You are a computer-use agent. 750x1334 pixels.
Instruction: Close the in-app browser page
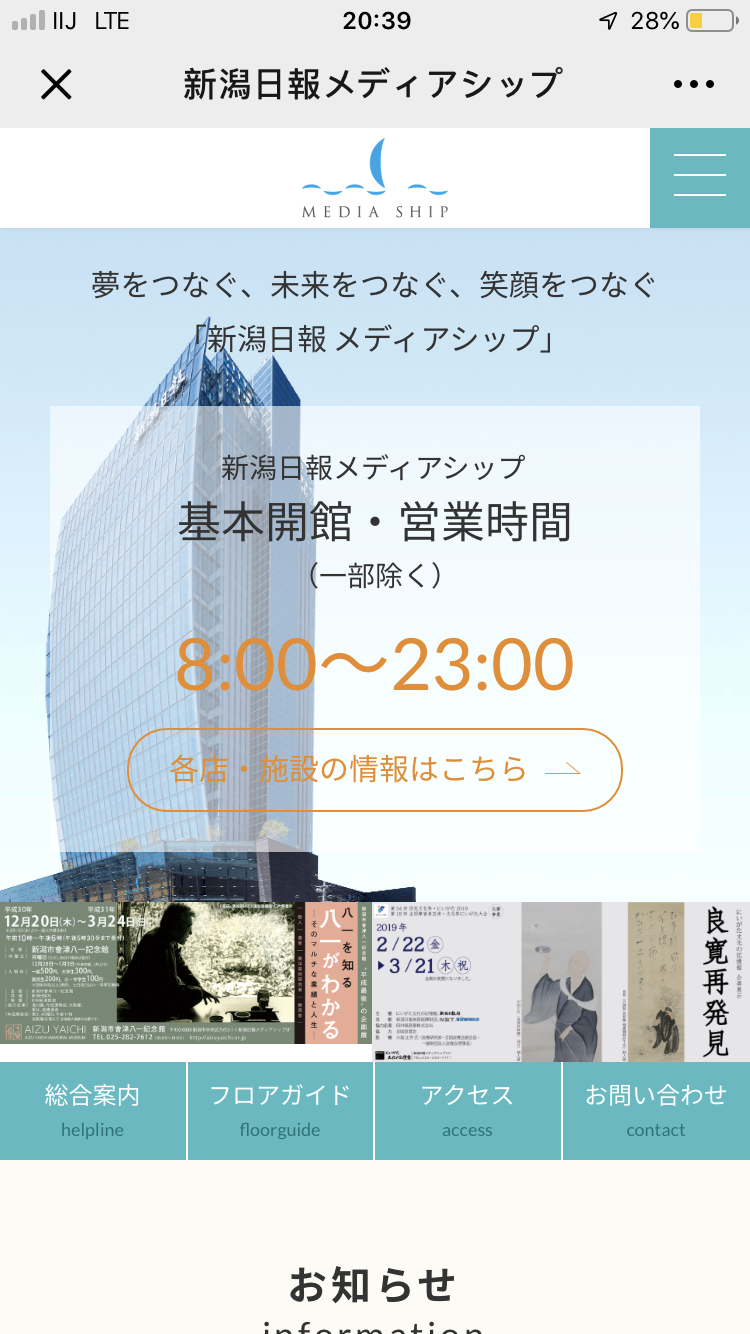(56, 84)
